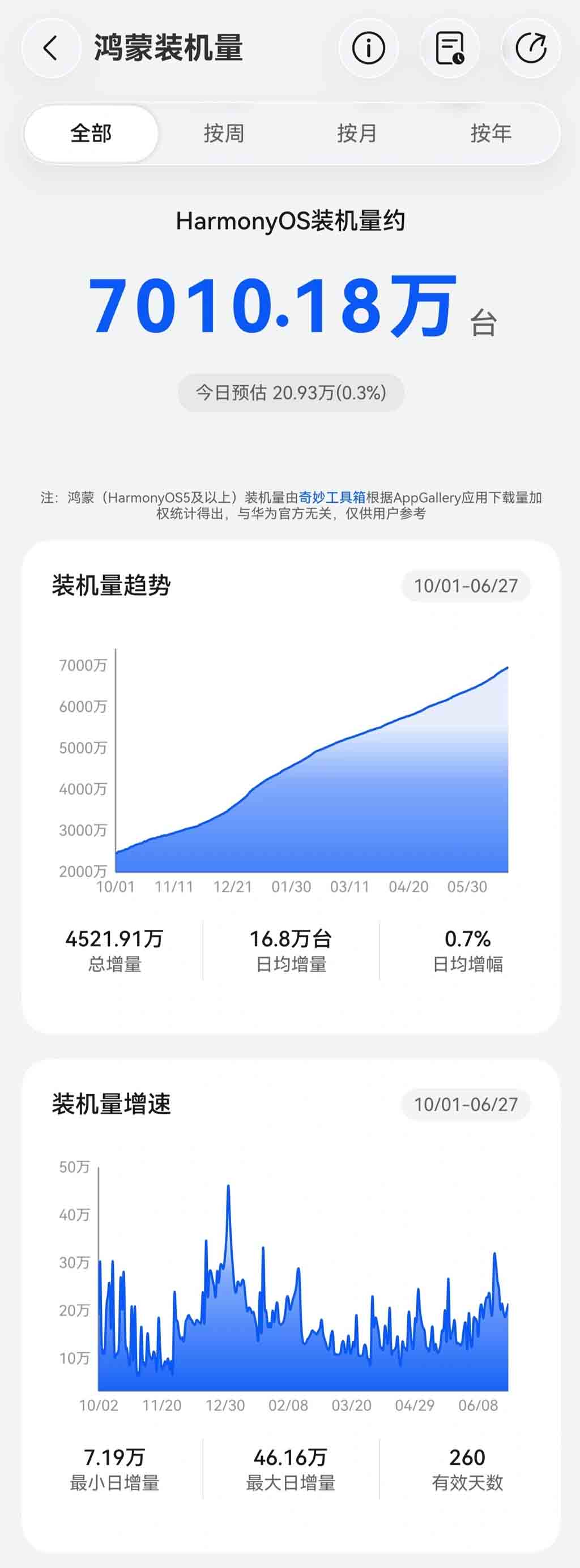
Task: Open the 奇妙工具箱 link
Action: click(x=332, y=497)
